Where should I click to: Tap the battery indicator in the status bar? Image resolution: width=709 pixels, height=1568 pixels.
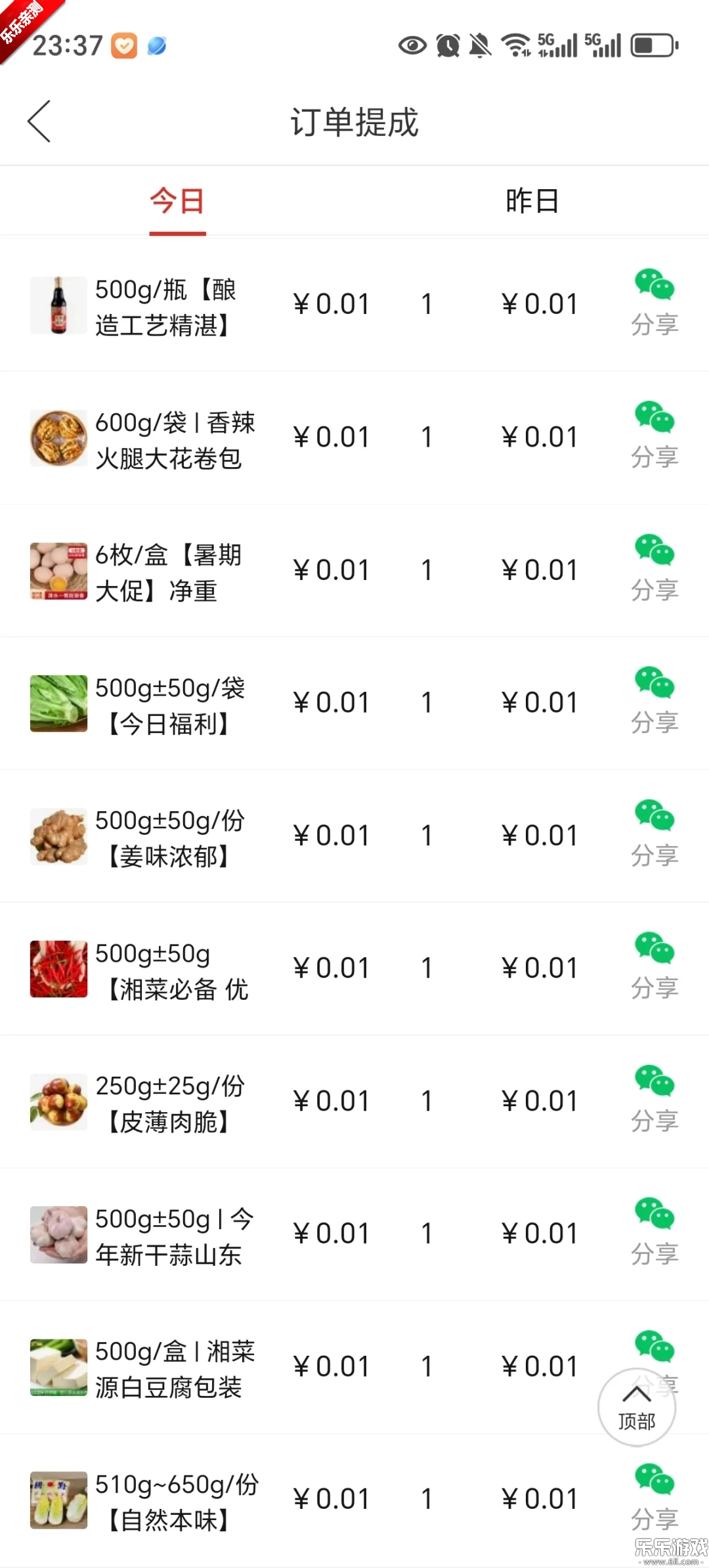(x=651, y=45)
